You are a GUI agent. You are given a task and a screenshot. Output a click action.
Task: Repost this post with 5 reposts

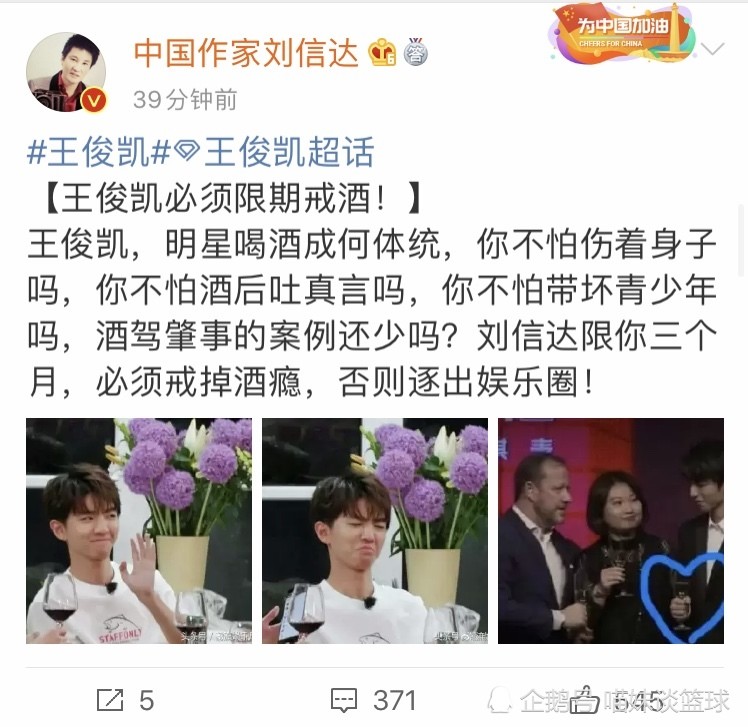[125, 699]
